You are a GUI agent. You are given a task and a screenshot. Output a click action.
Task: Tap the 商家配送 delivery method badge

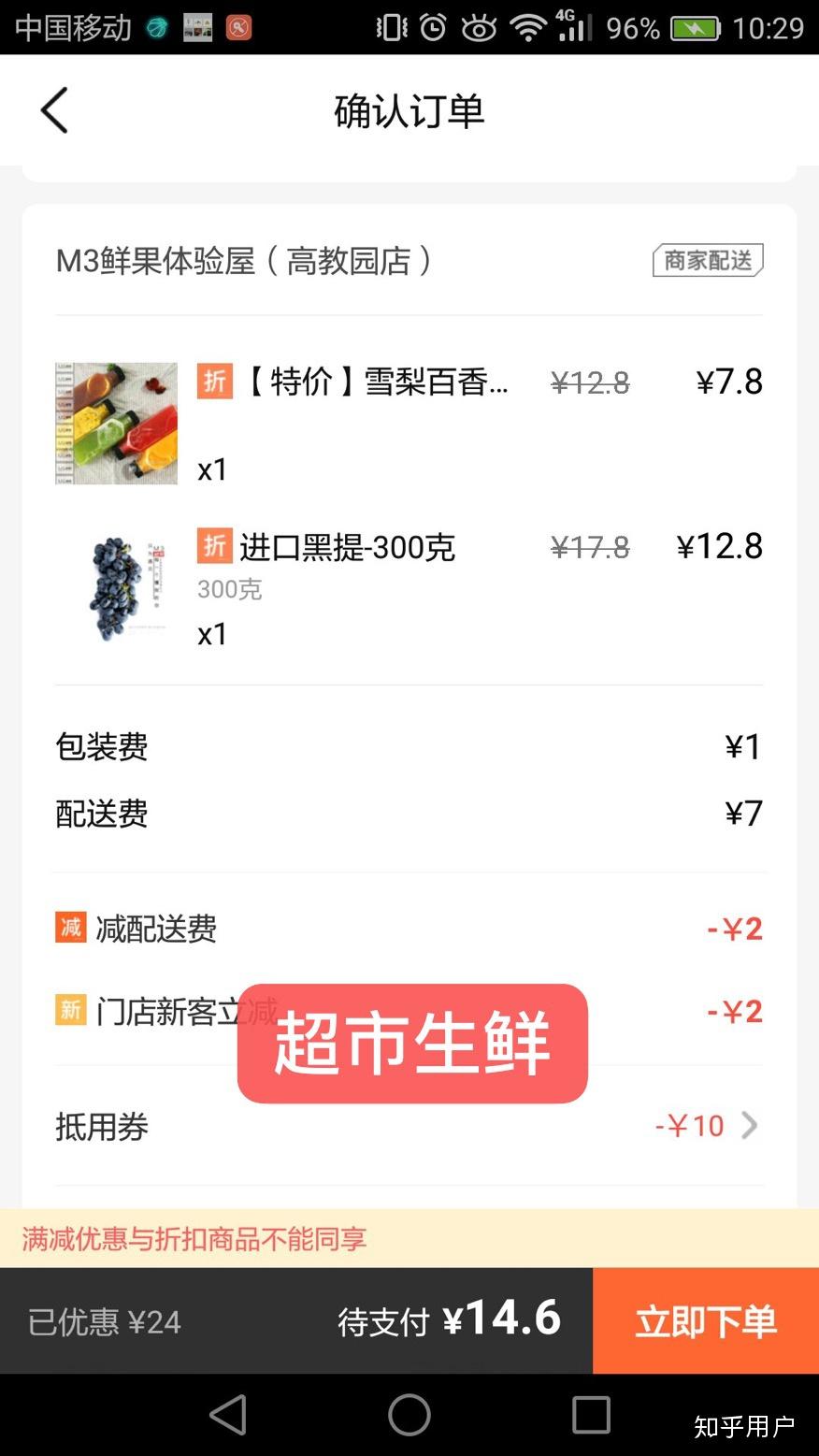tap(707, 260)
